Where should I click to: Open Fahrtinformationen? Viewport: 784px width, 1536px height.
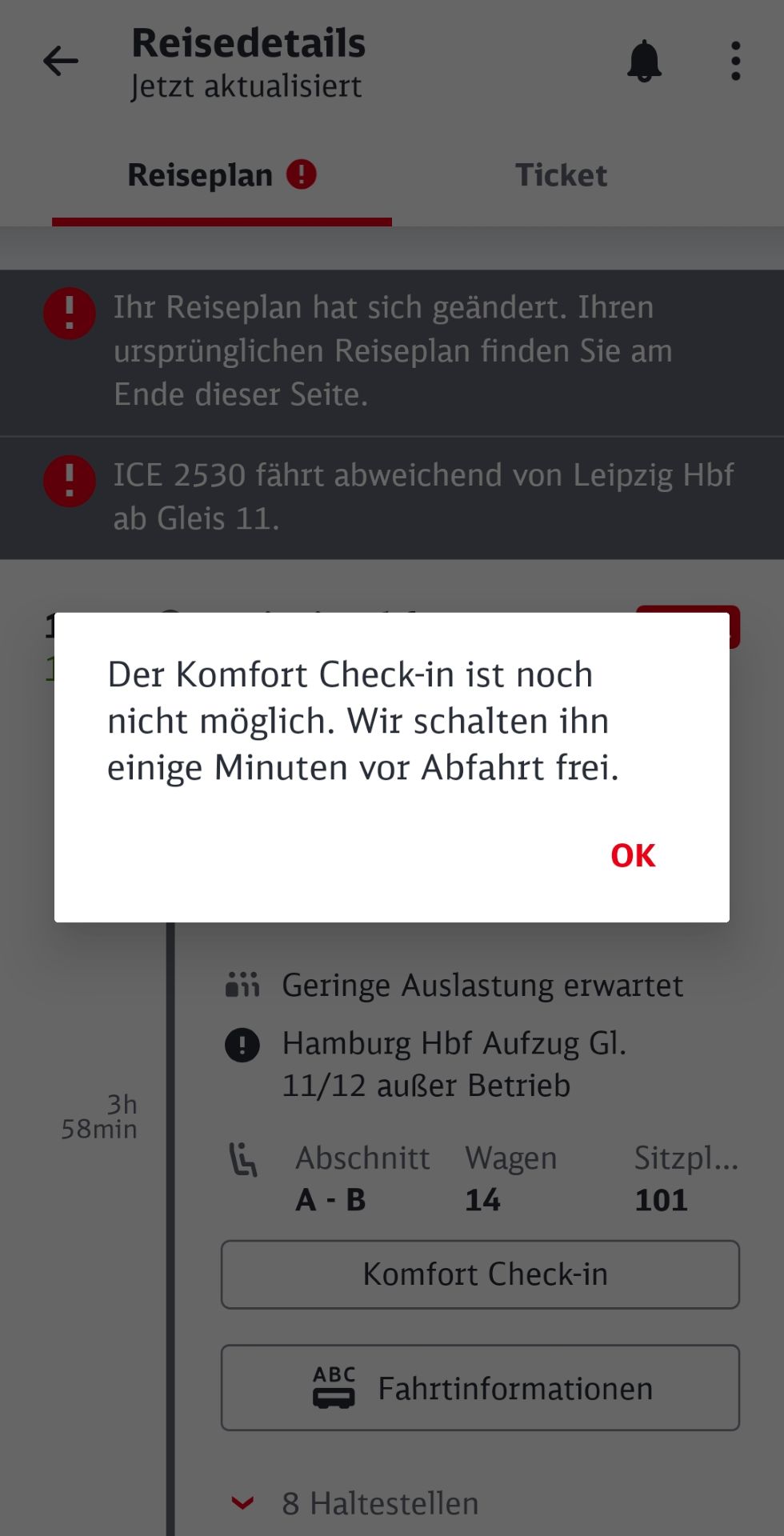[x=480, y=1388]
